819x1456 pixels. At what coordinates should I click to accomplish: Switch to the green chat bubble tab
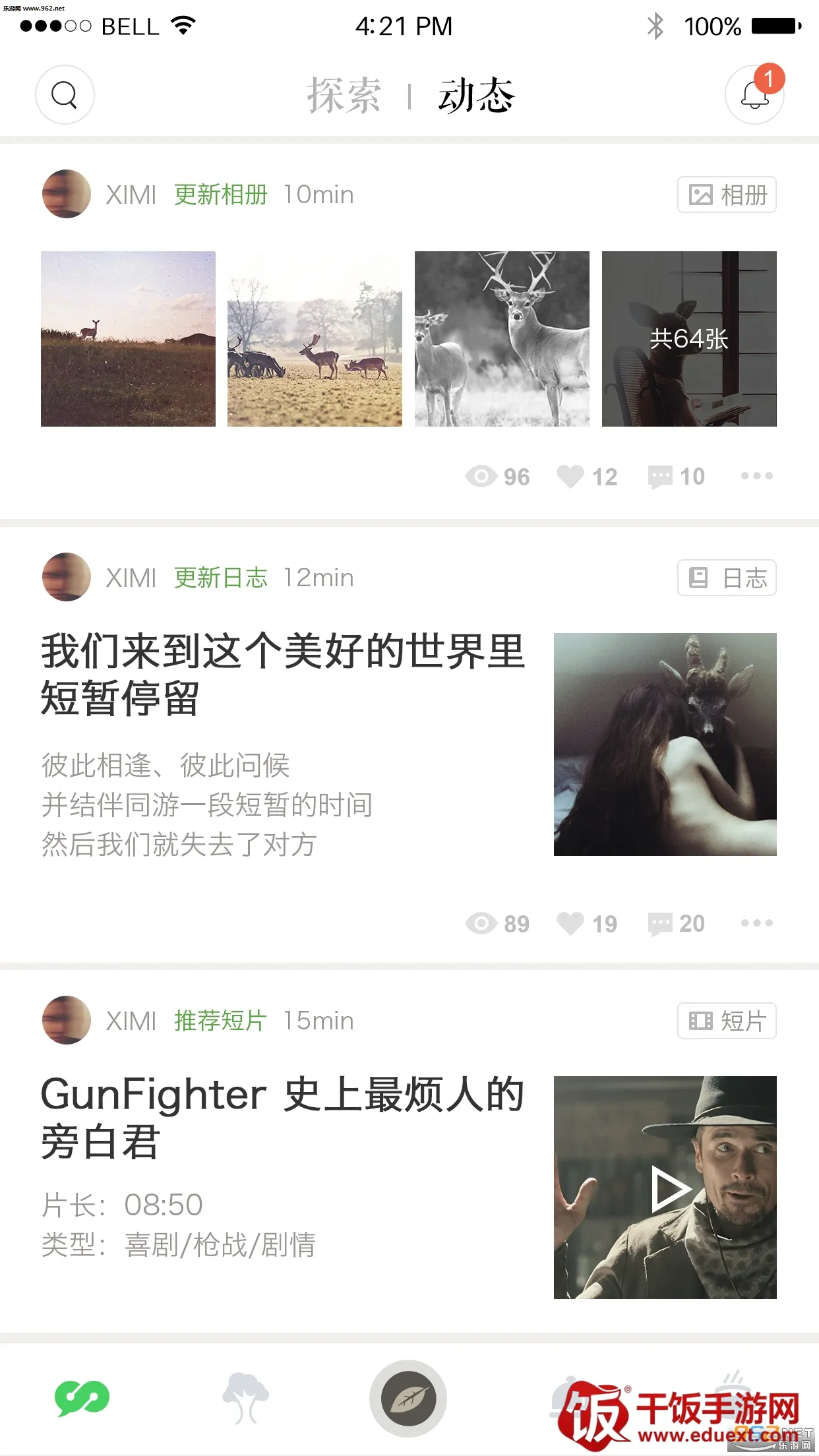pos(82,1398)
